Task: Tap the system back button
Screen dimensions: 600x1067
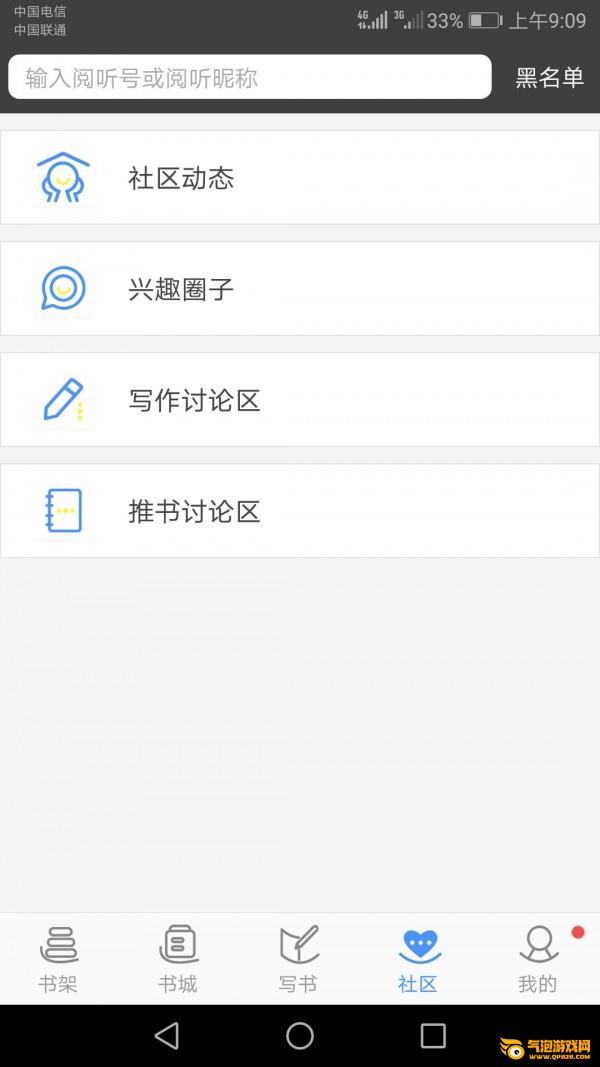Action: pos(167,1035)
